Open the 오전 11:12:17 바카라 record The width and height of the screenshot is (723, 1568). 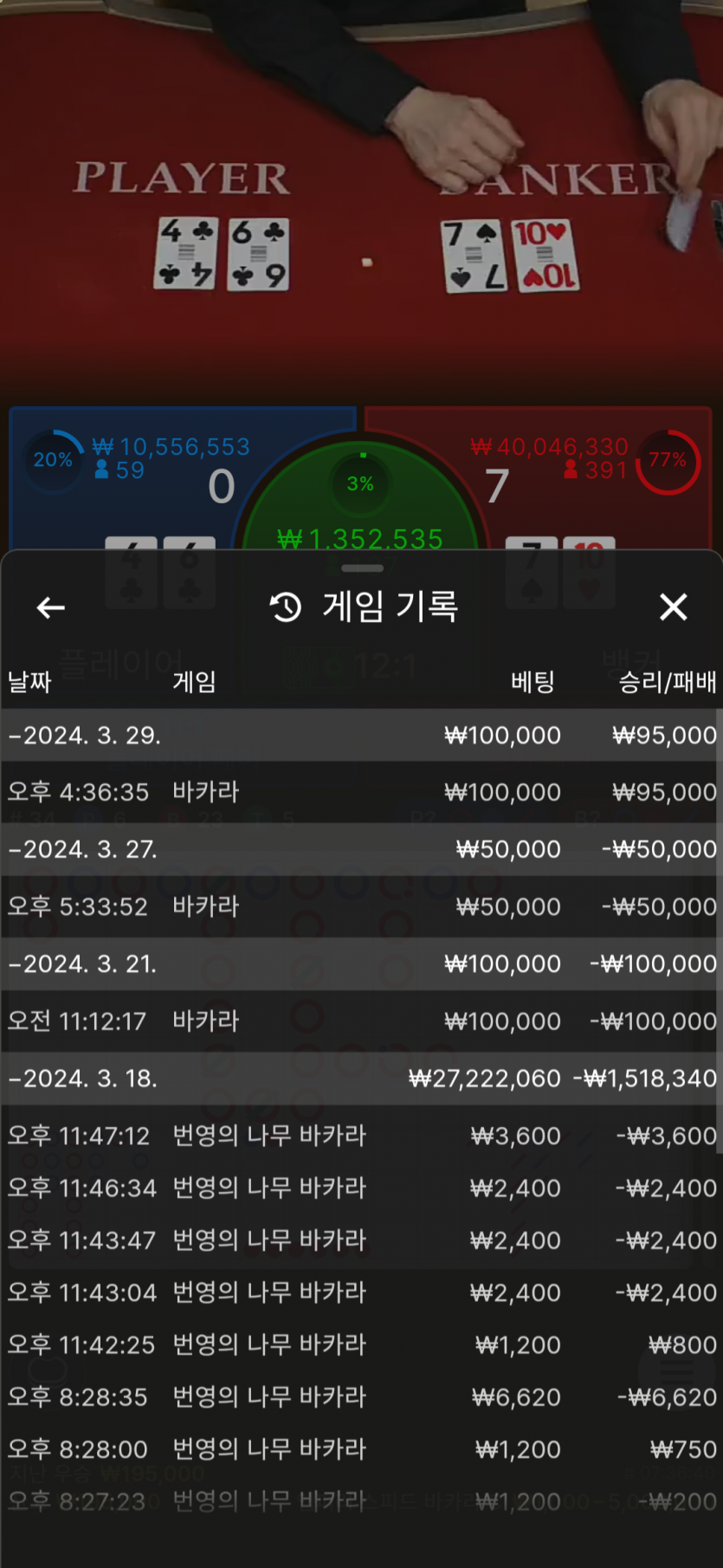pyautogui.click(x=361, y=1020)
